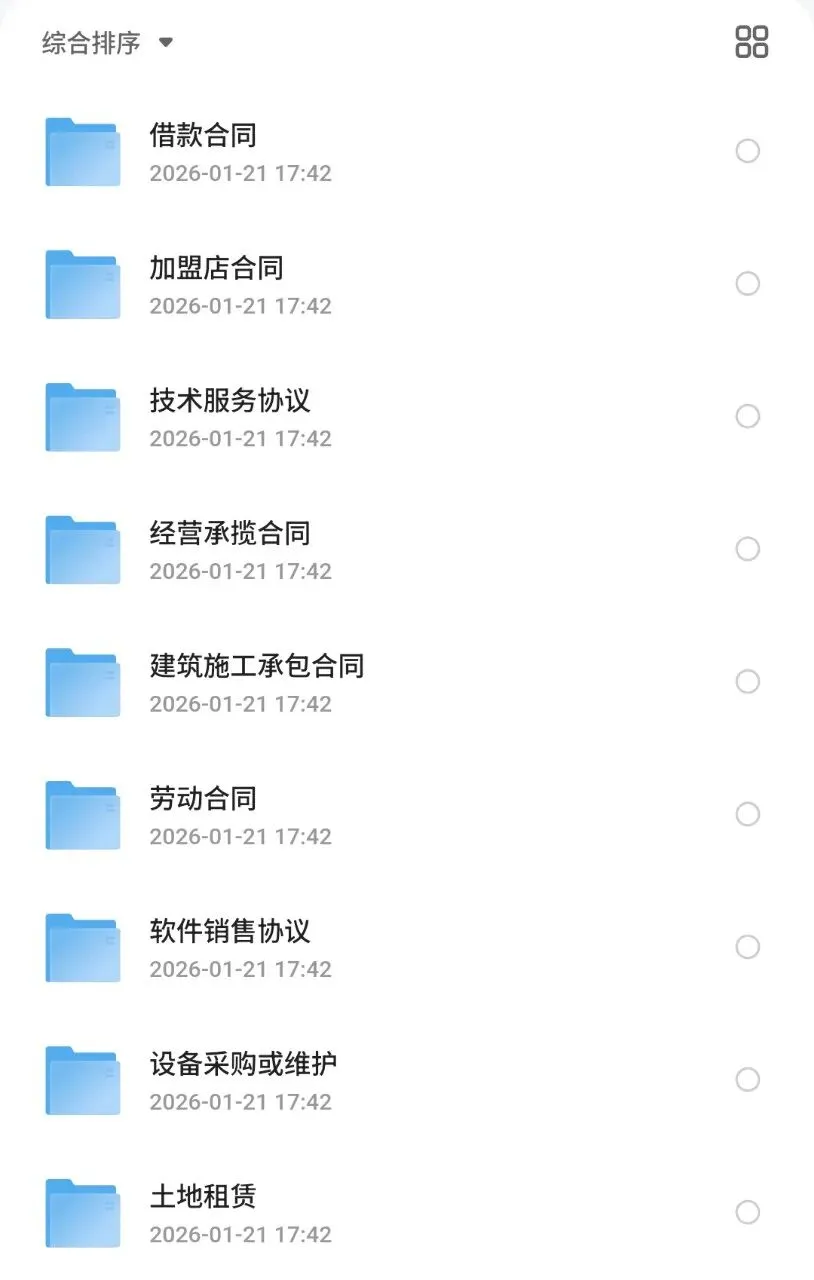This screenshot has width=814, height=1280.
Task: Select 经营承揽合同 using its circle
Action: tap(747, 549)
